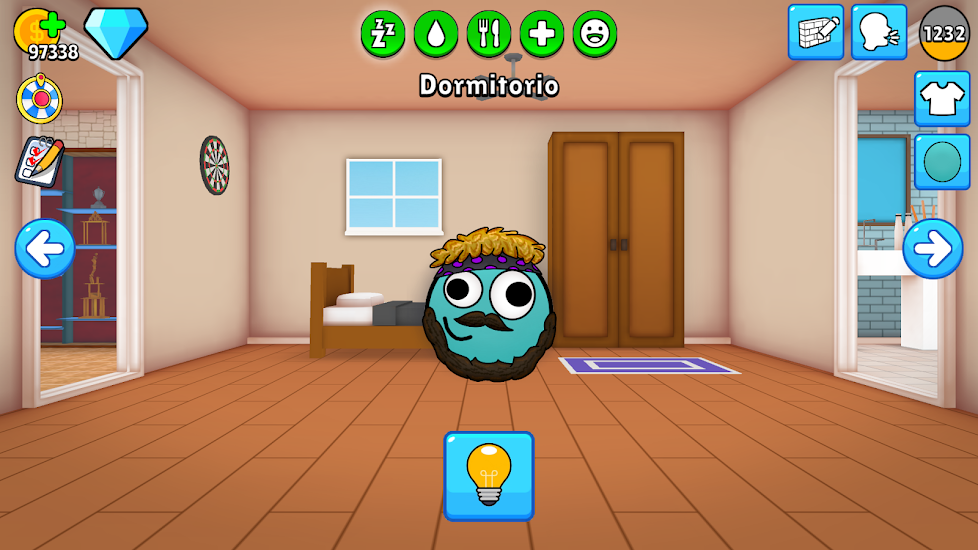The image size is (978, 550).
Task: Check the fork and knife hunger status
Action: tap(489, 34)
